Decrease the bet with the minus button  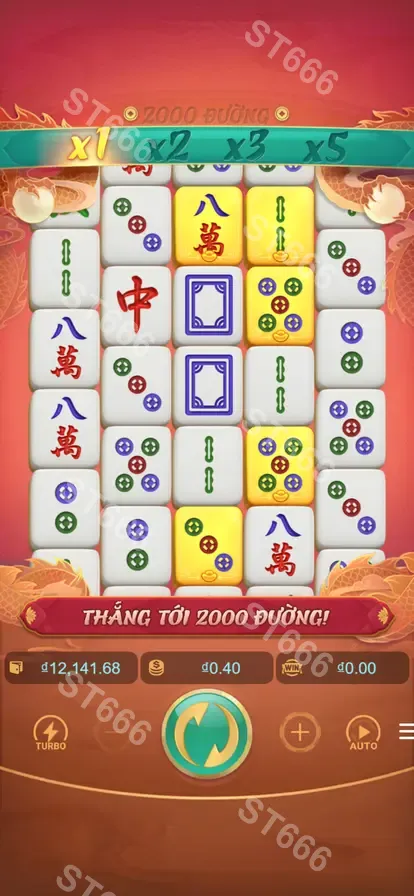[113, 732]
